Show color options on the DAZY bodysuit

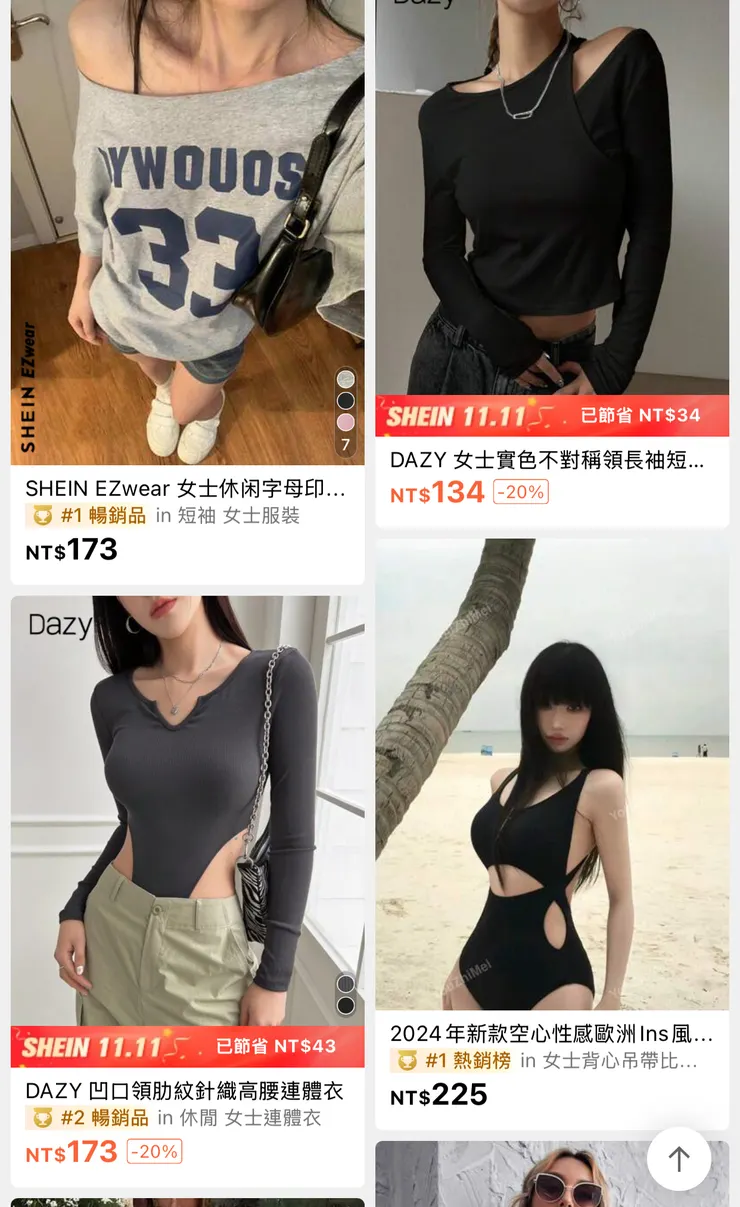tap(345, 995)
